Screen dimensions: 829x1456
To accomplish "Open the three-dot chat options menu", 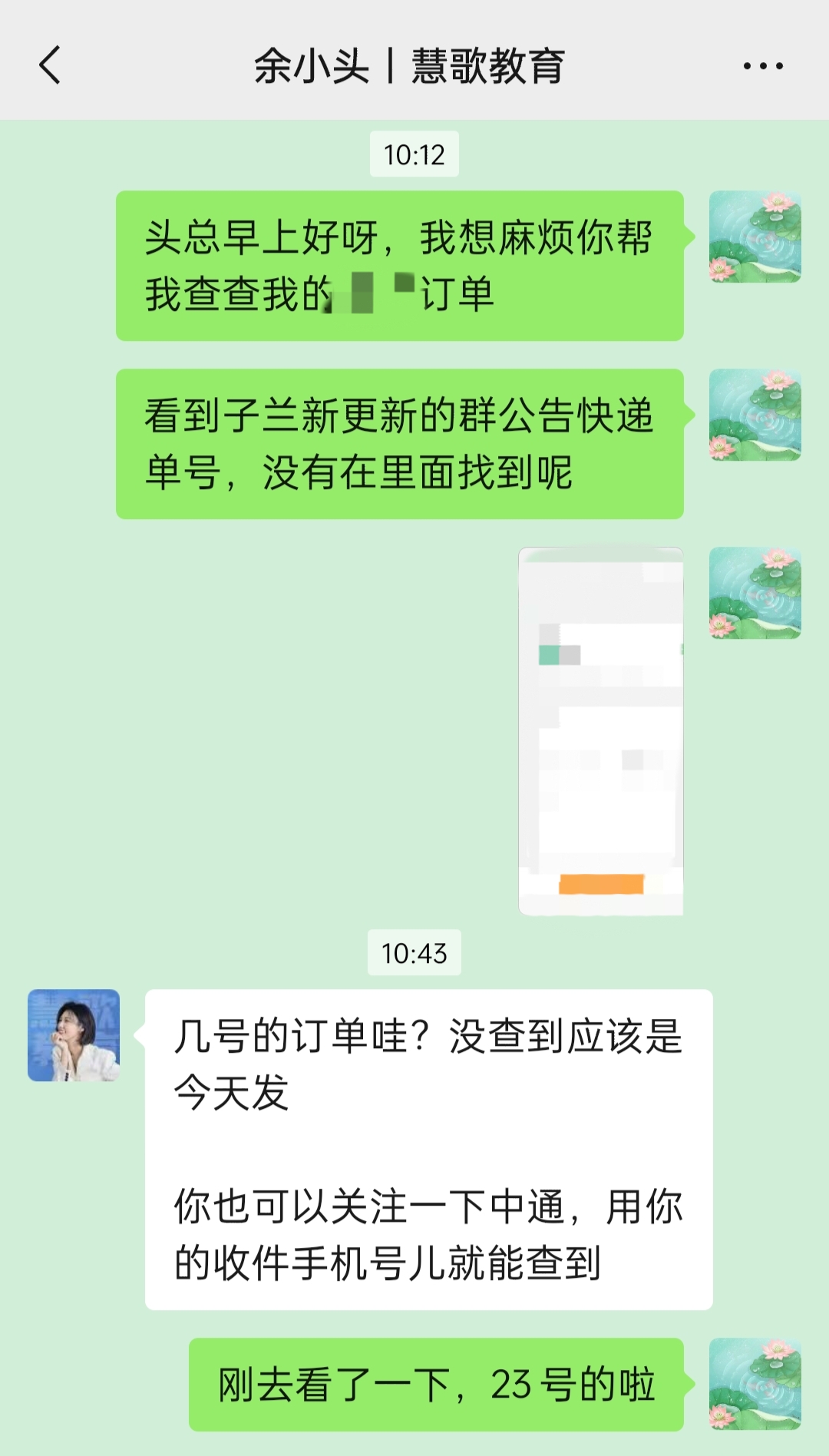I will tap(763, 66).
